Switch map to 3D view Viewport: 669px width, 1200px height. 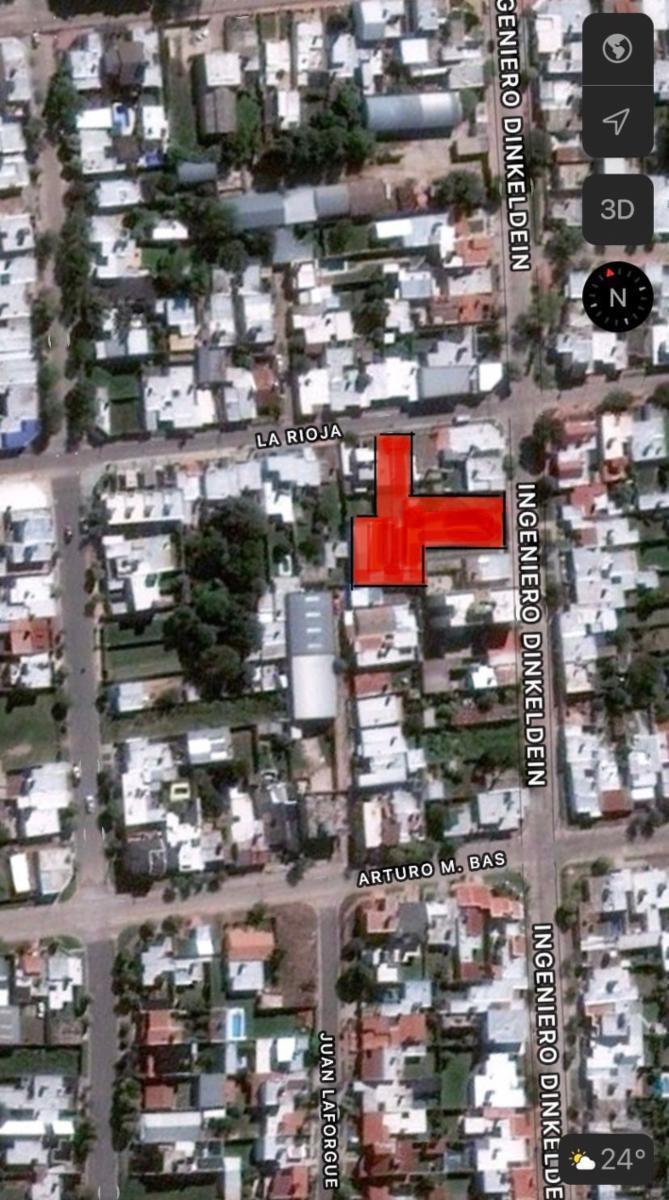[x=617, y=210]
